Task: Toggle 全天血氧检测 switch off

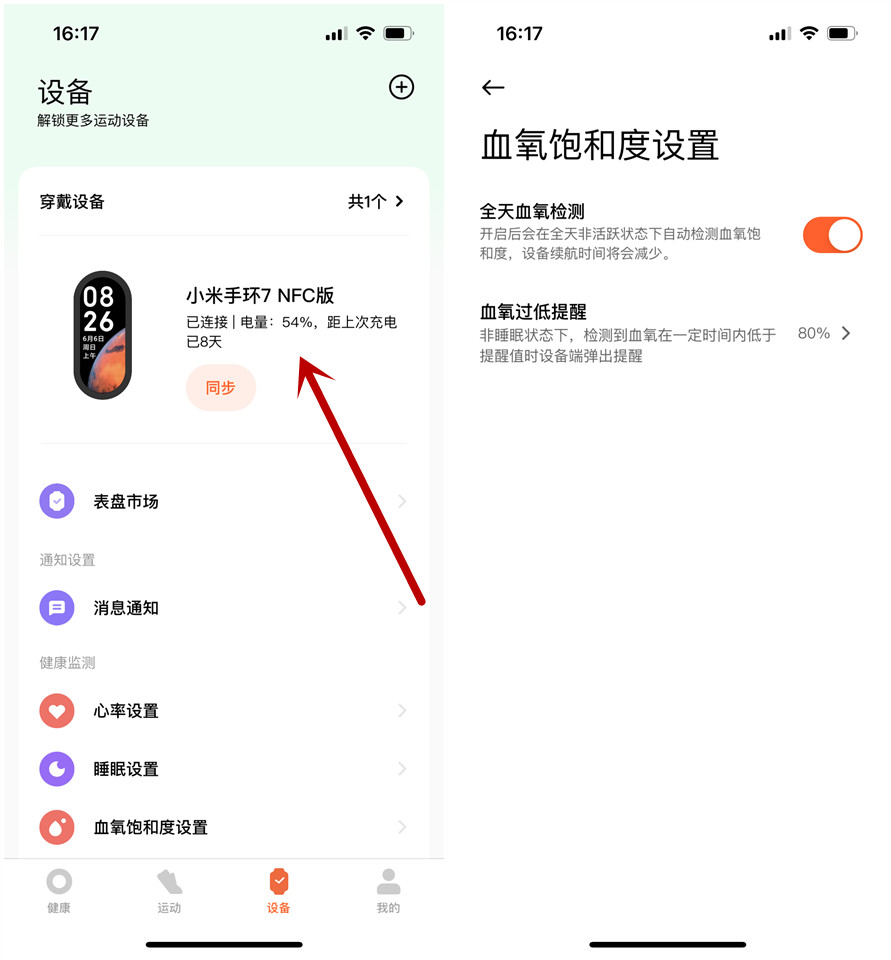Action: pyautogui.click(x=831, y=235)
